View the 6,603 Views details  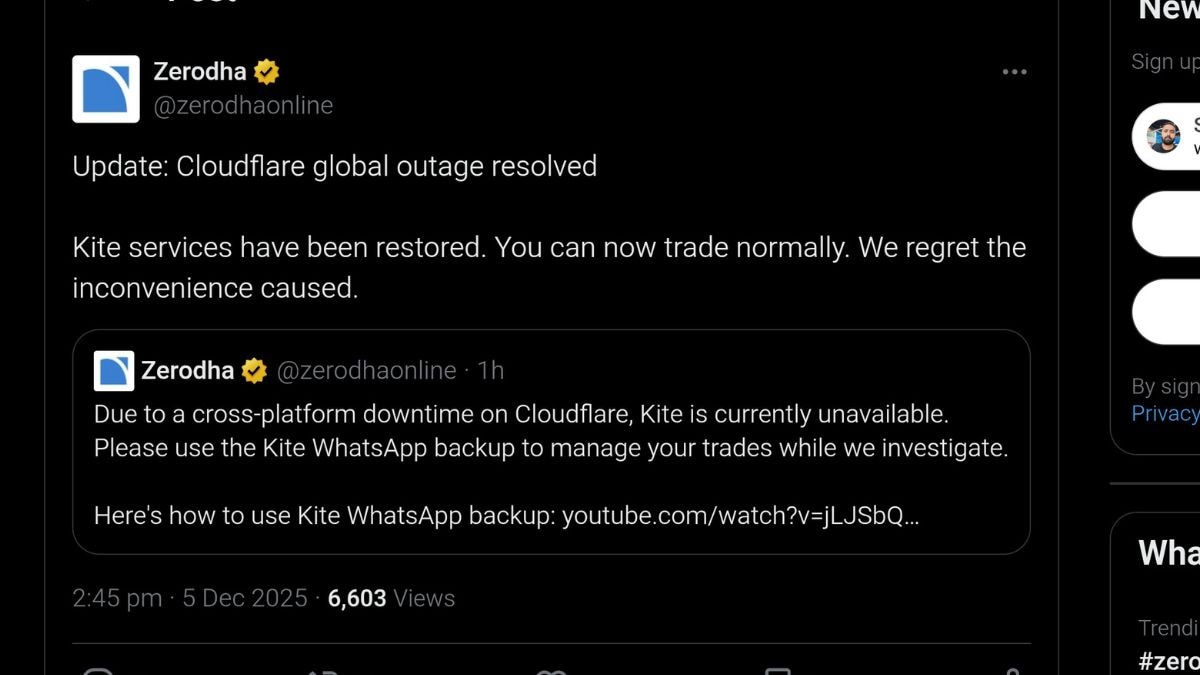391,598
